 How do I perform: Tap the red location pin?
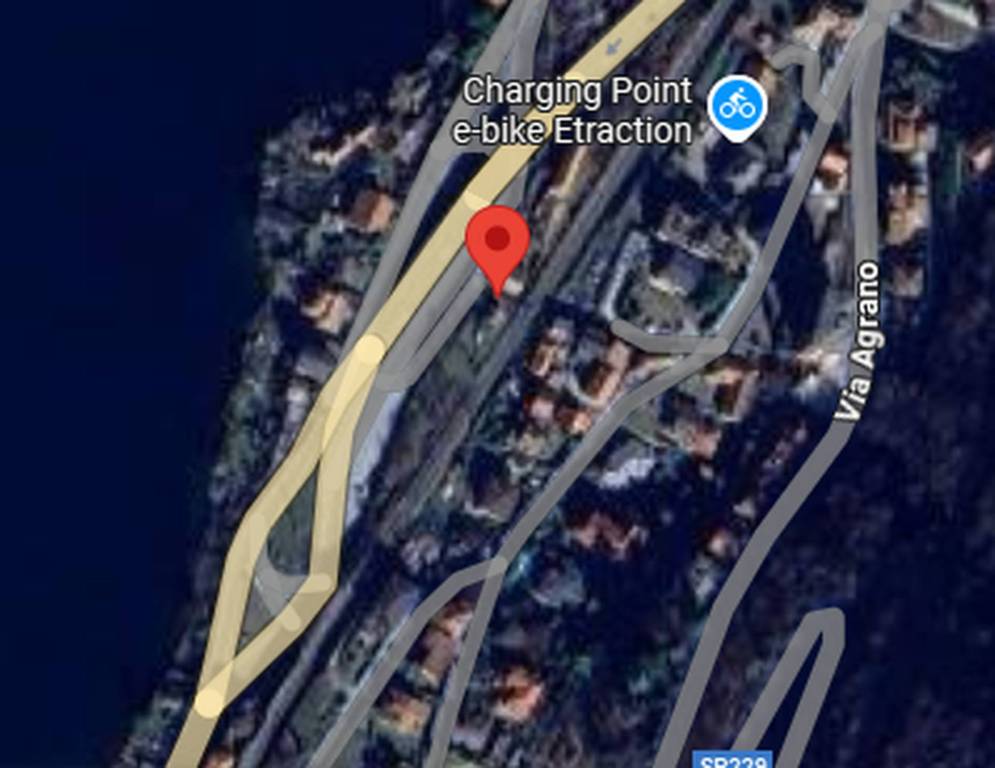coord(497,241)
